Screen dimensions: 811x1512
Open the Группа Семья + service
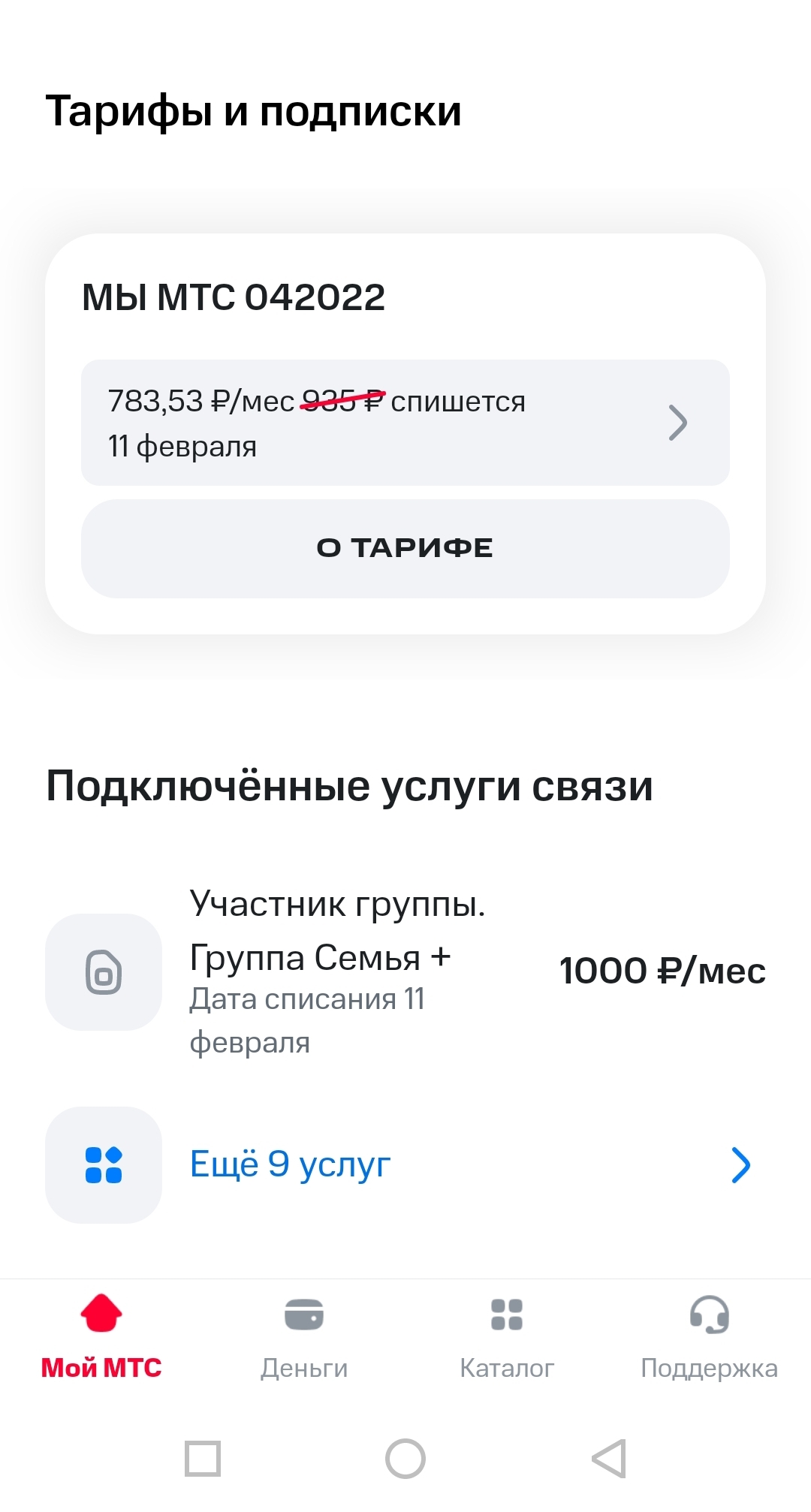pos(405,971)
